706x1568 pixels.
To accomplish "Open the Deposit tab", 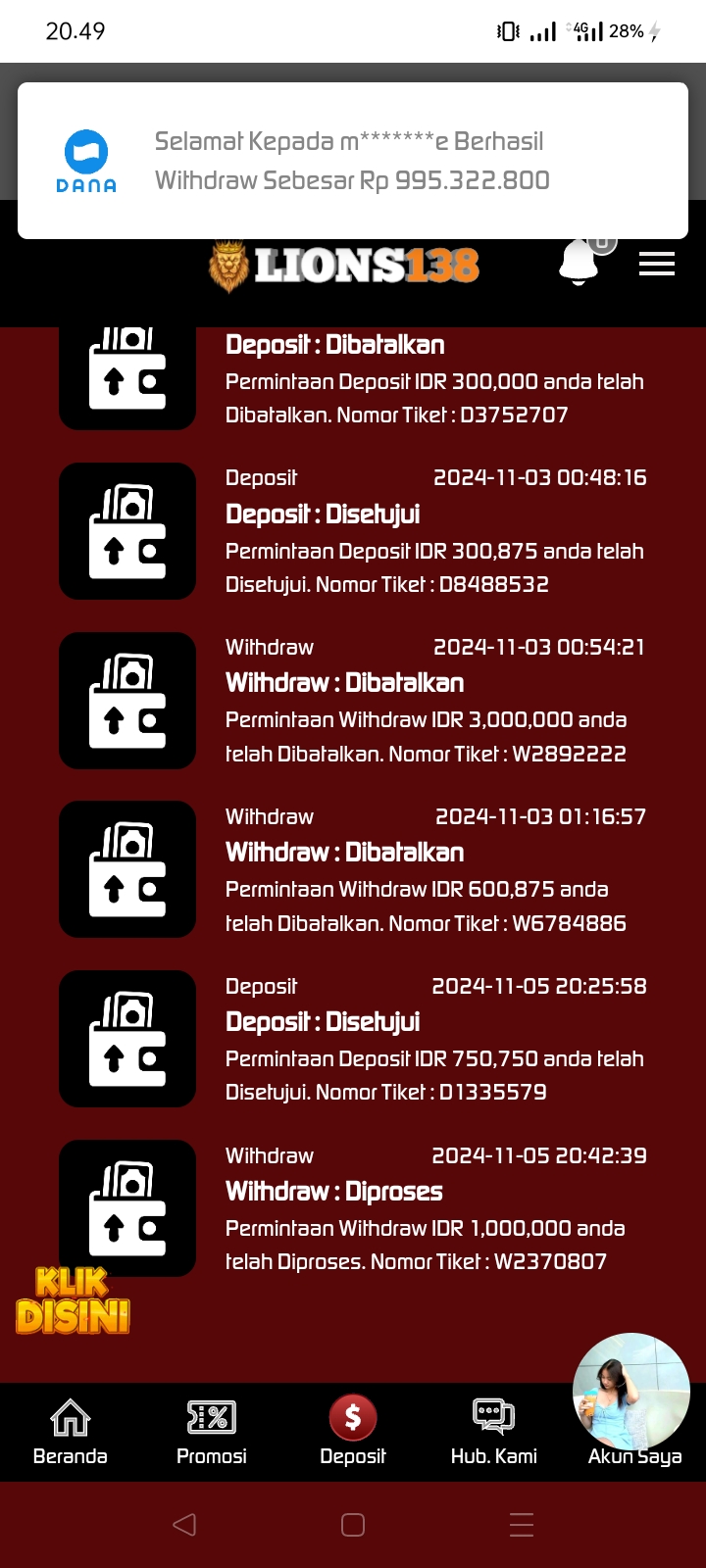I will [353, 1432].
